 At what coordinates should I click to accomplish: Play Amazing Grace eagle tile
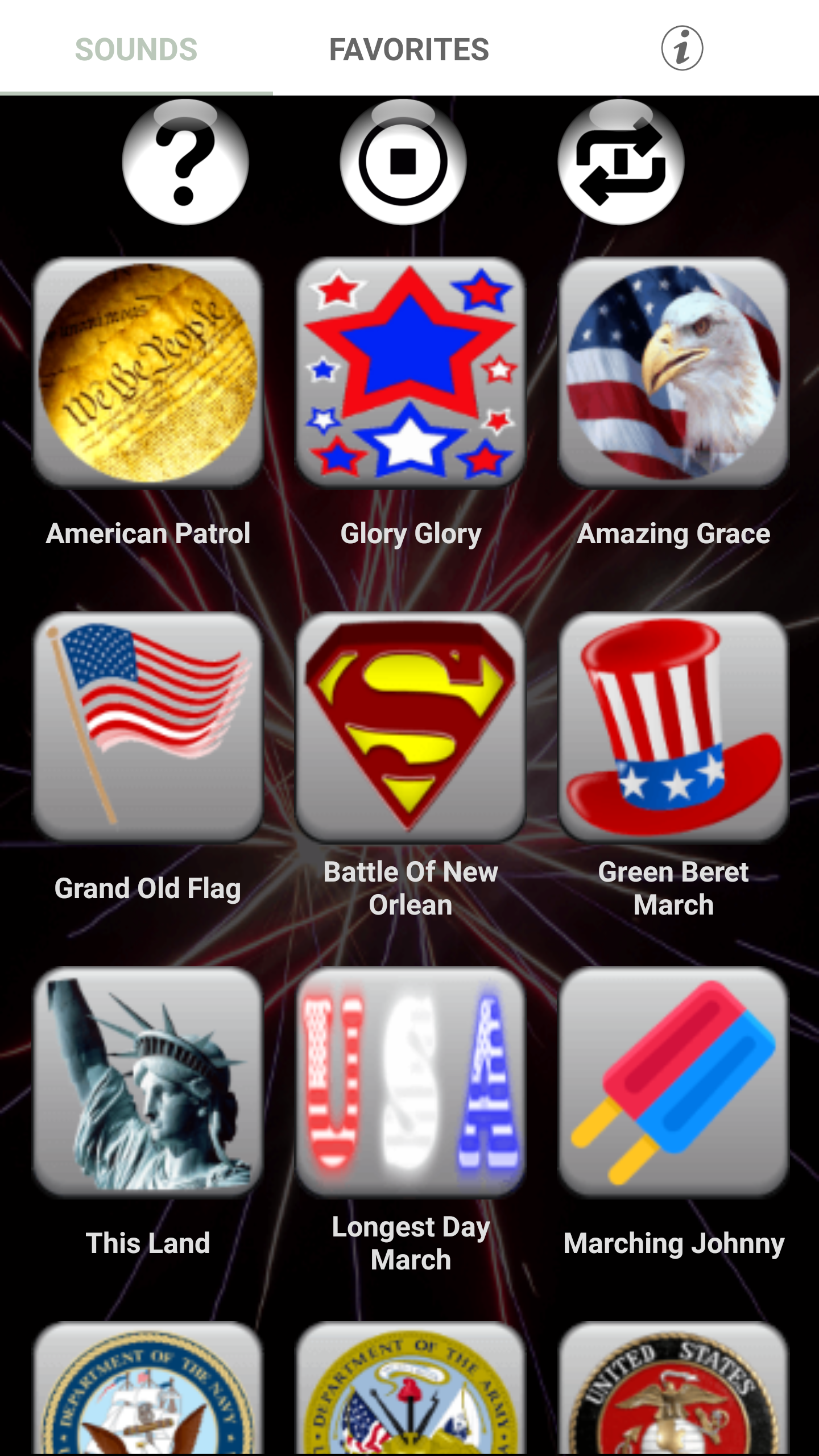pyautogui.click(x=673, y=373)
